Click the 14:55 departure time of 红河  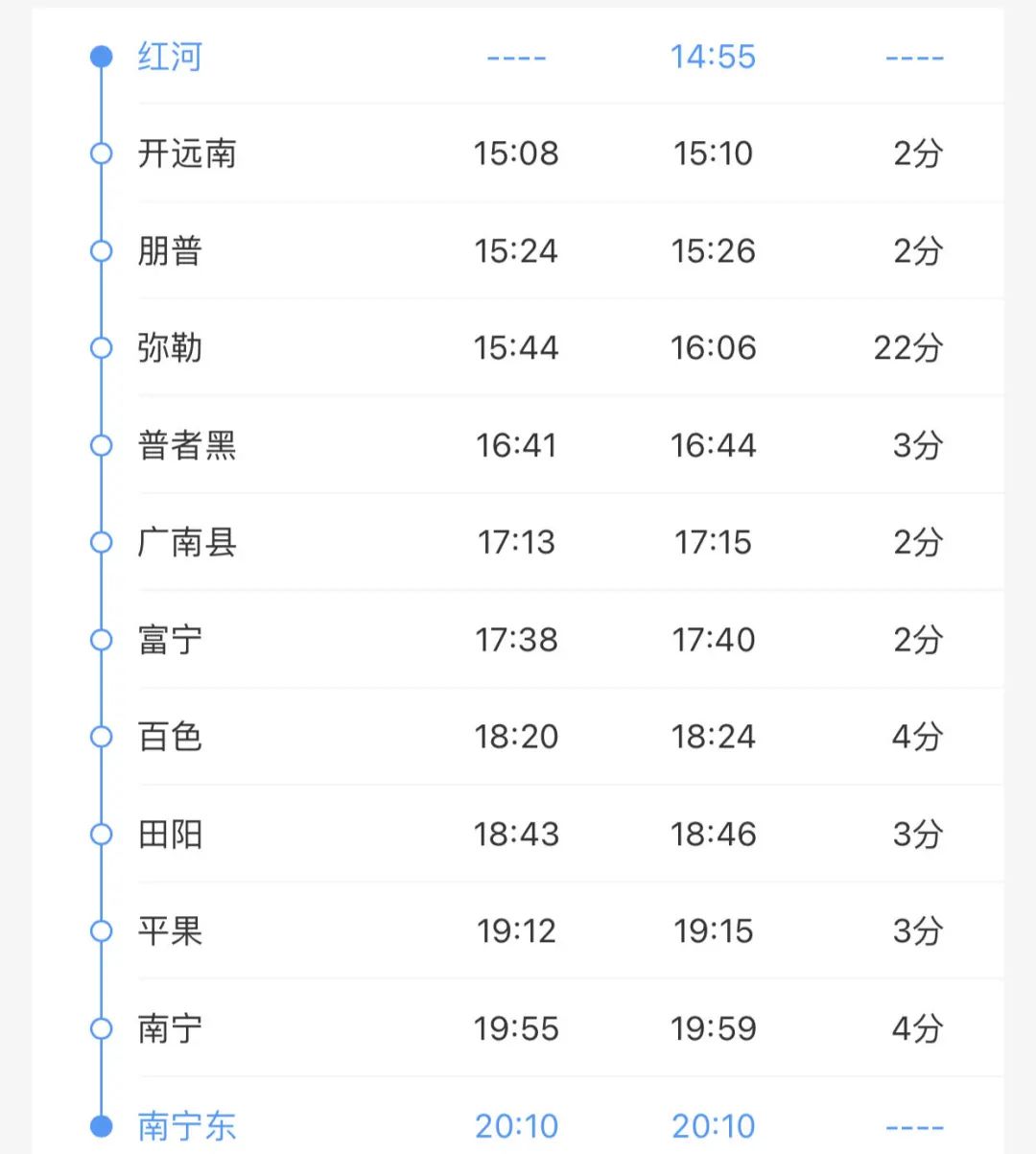(714, 56)
